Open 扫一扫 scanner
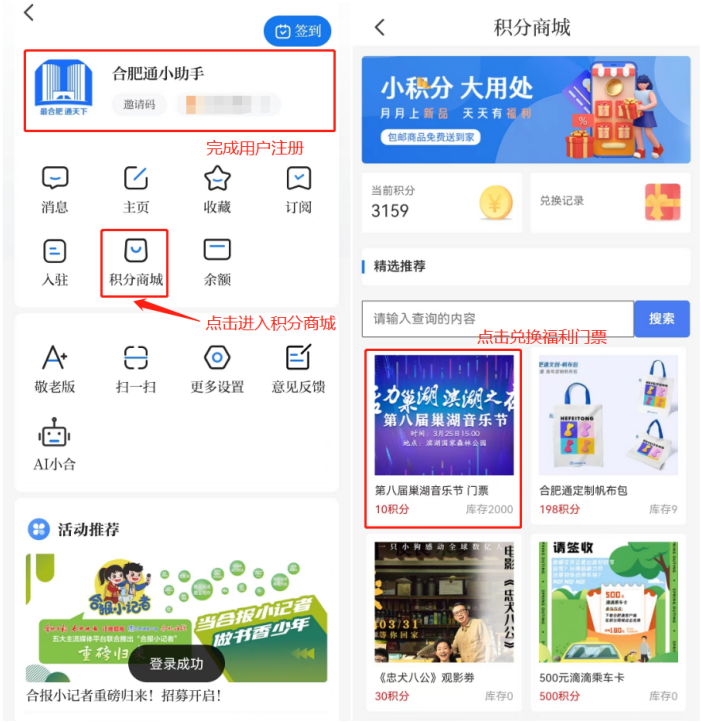The height and width of the screenshot is (722, 701). (x=136, y=369)
